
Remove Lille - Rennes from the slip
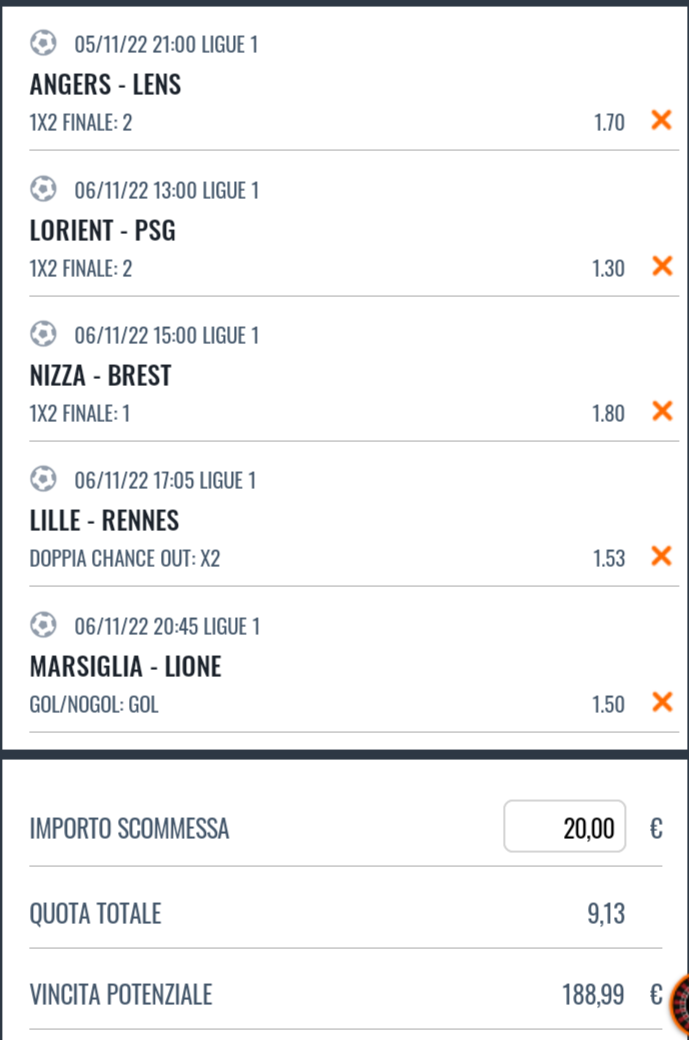[661, 556]
